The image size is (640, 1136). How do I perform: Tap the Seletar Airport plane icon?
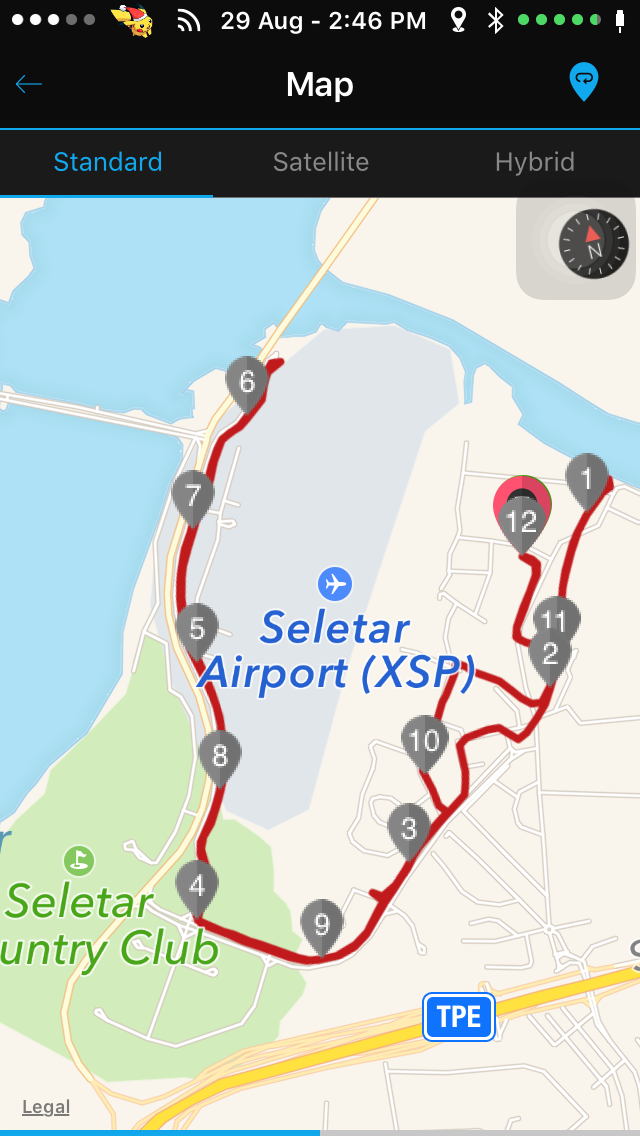click(334, 583)
